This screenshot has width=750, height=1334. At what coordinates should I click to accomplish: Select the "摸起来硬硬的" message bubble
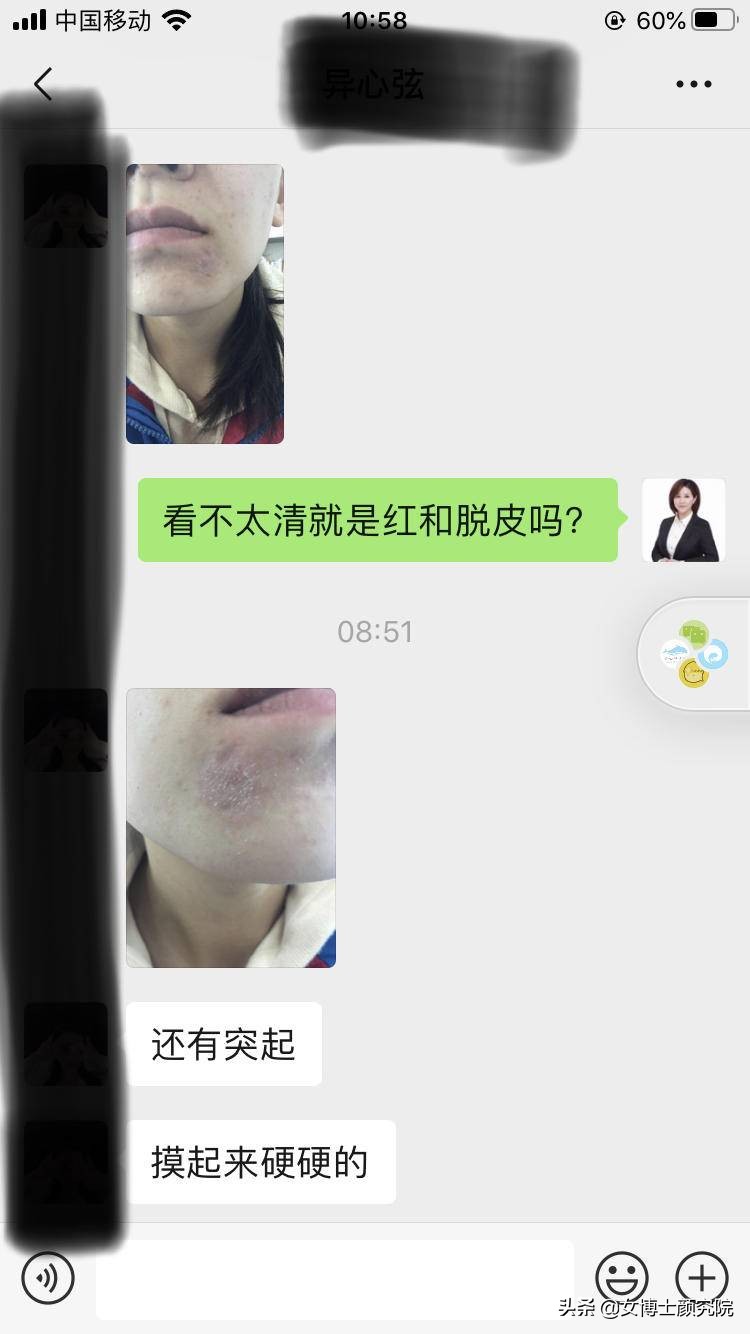260,1162
